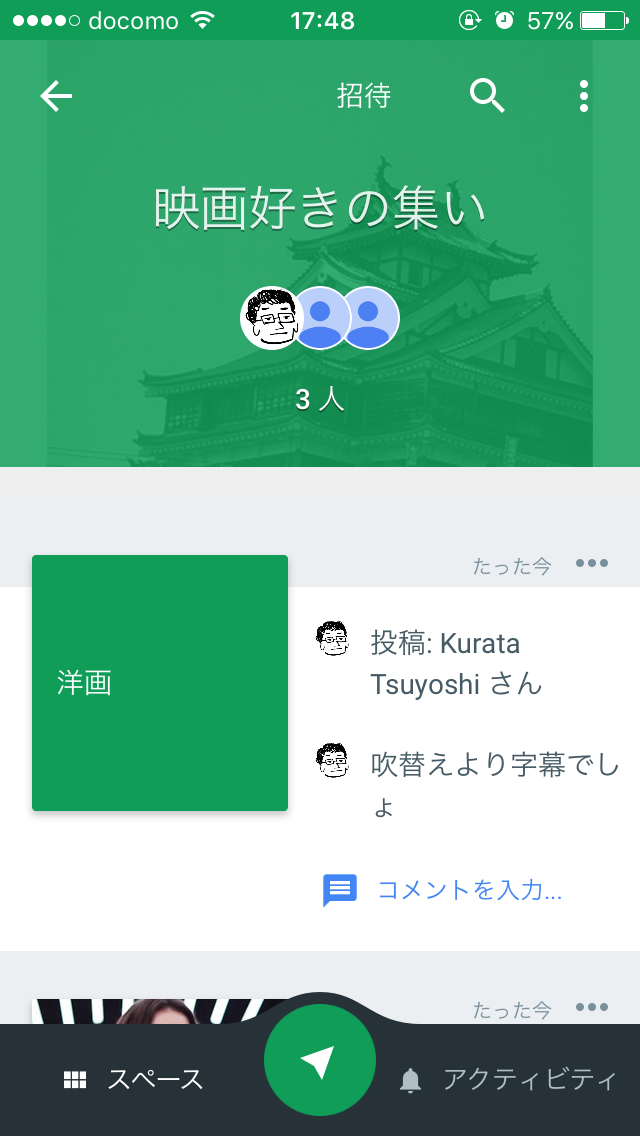Open the green 洋画 post tile
Viewport: 640px width, 1136px height.
[x=160, y=683]
